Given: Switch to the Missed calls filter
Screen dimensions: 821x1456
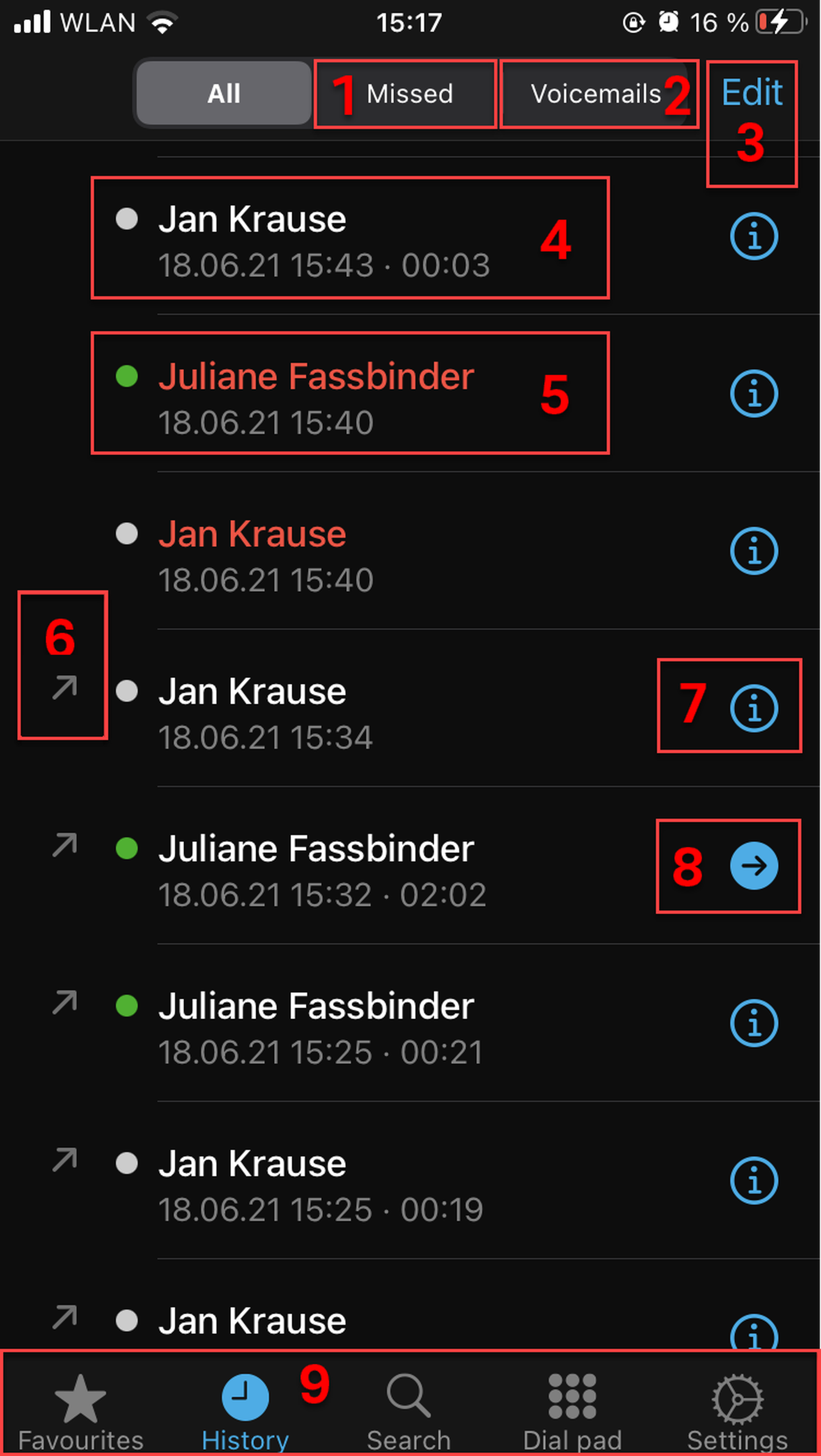Looking at the screenshot, I should click(409, 94).
